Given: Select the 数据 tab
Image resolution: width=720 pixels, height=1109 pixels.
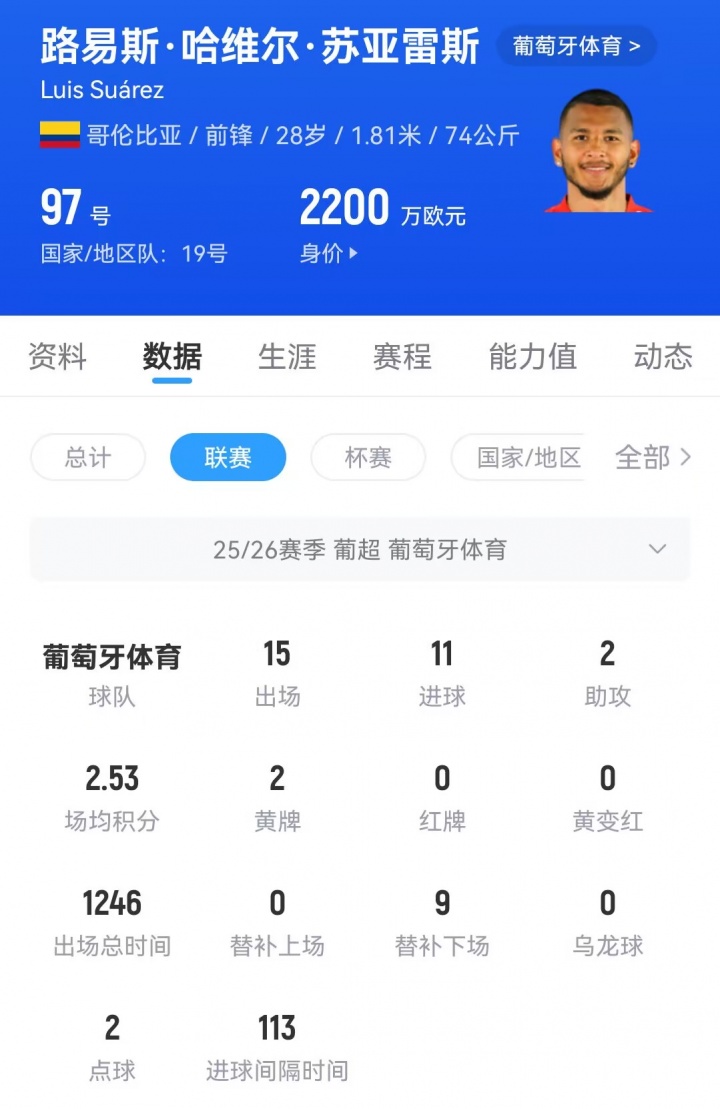Looking at the screenshot, I should [172, 356].
